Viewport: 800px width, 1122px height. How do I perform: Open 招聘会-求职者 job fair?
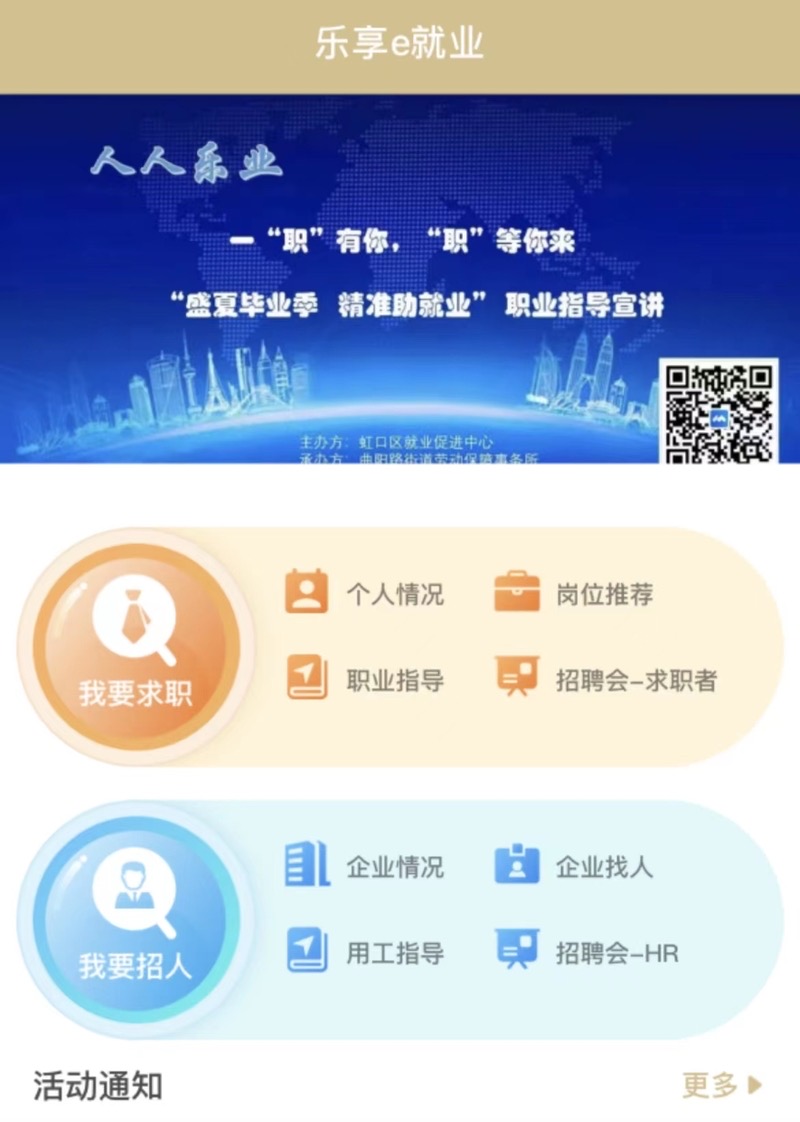(x=606, y=681)
